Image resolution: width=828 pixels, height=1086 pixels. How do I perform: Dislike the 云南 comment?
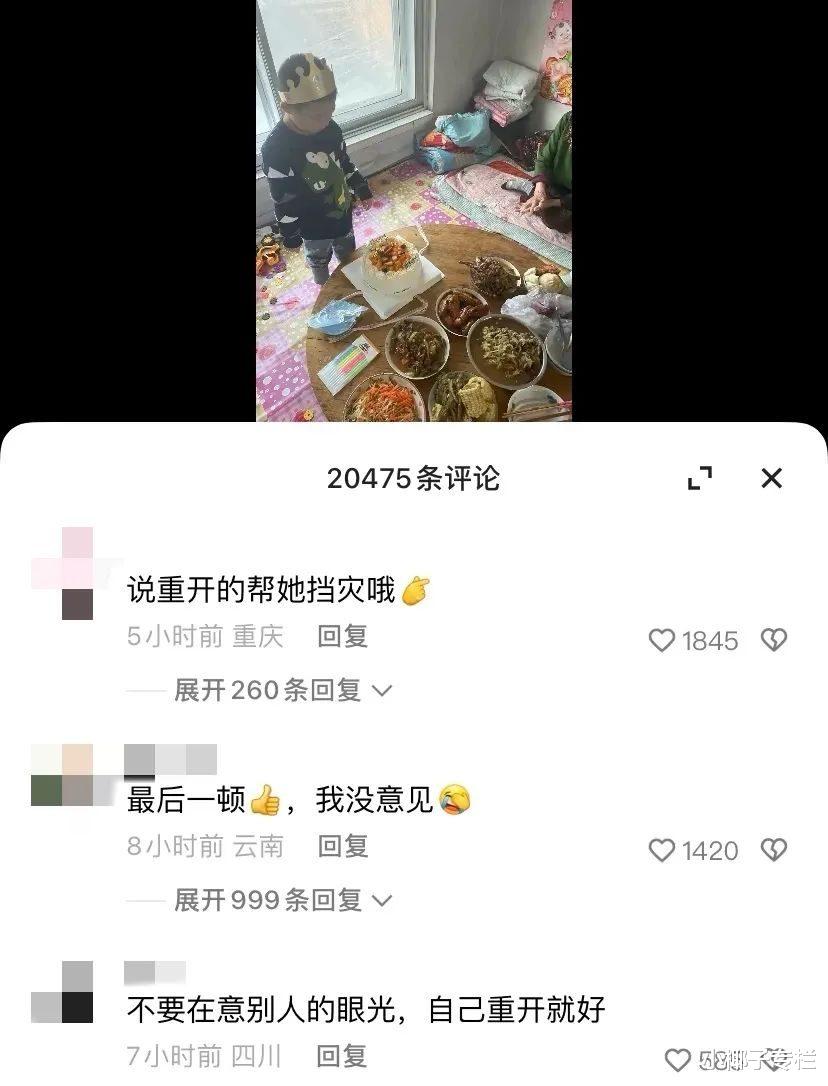773,850
